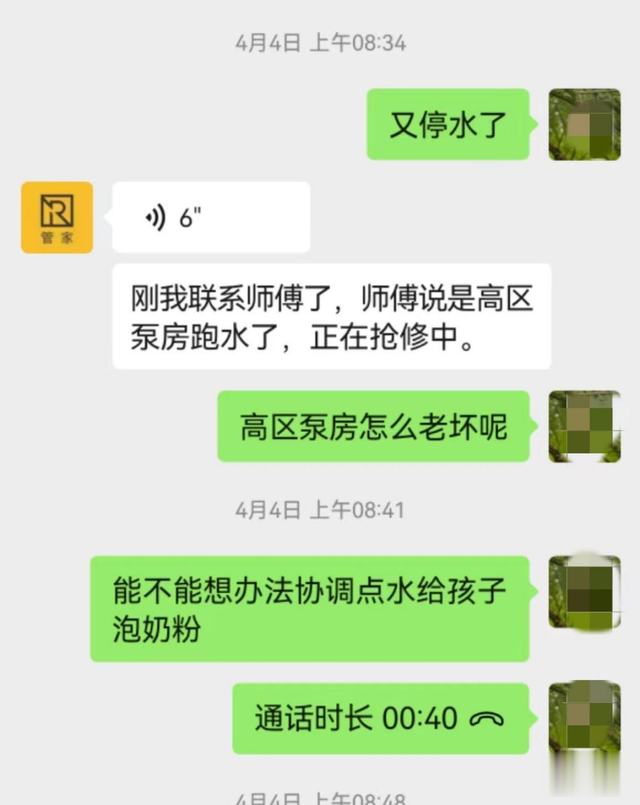This screenshot has width=640, height=805.
Task: Open sender avatar beside 又停水了 message
Action: click(x=584, y=124)
